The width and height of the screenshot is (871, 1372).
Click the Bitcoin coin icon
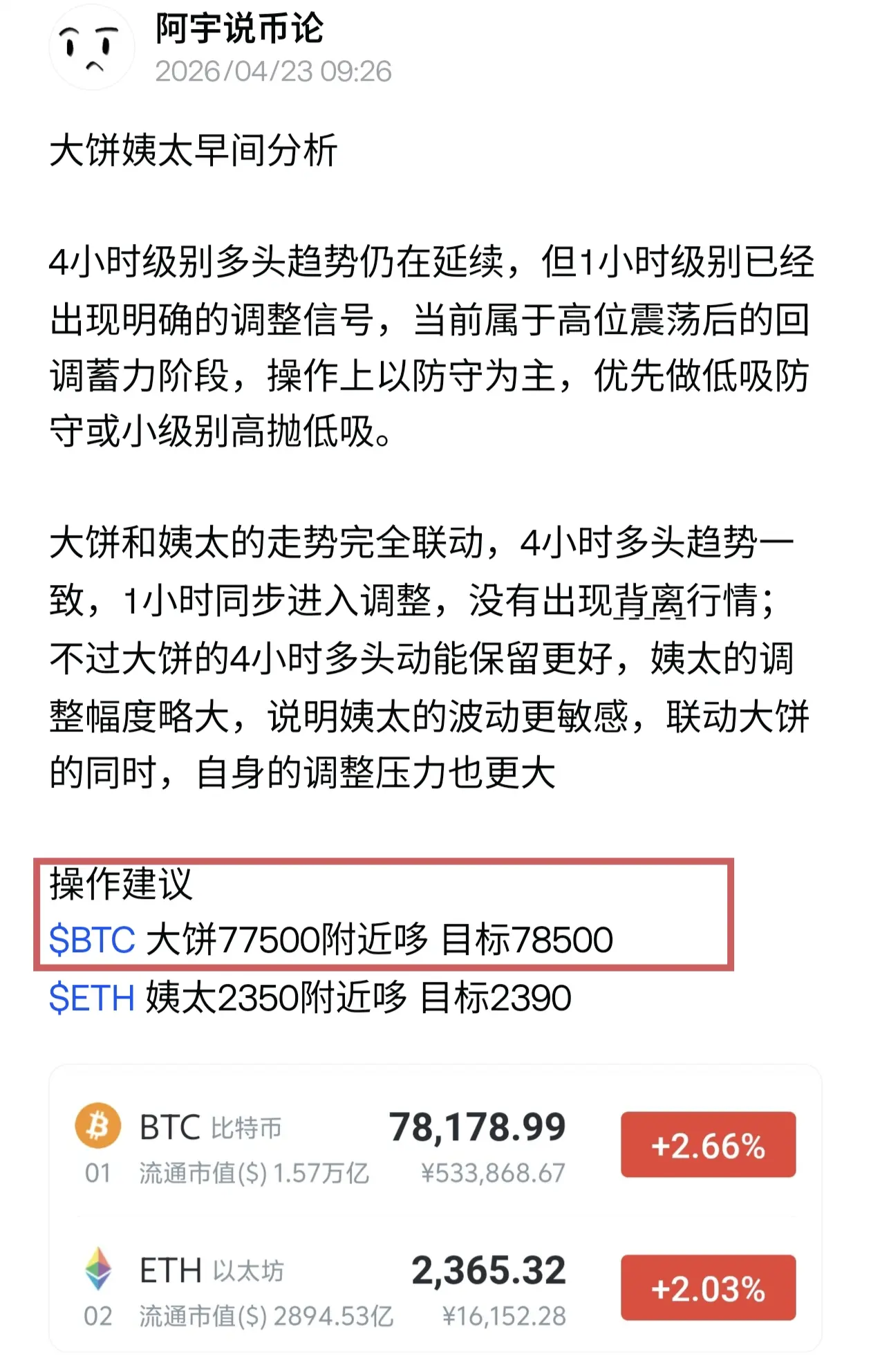pos(99,1126)
